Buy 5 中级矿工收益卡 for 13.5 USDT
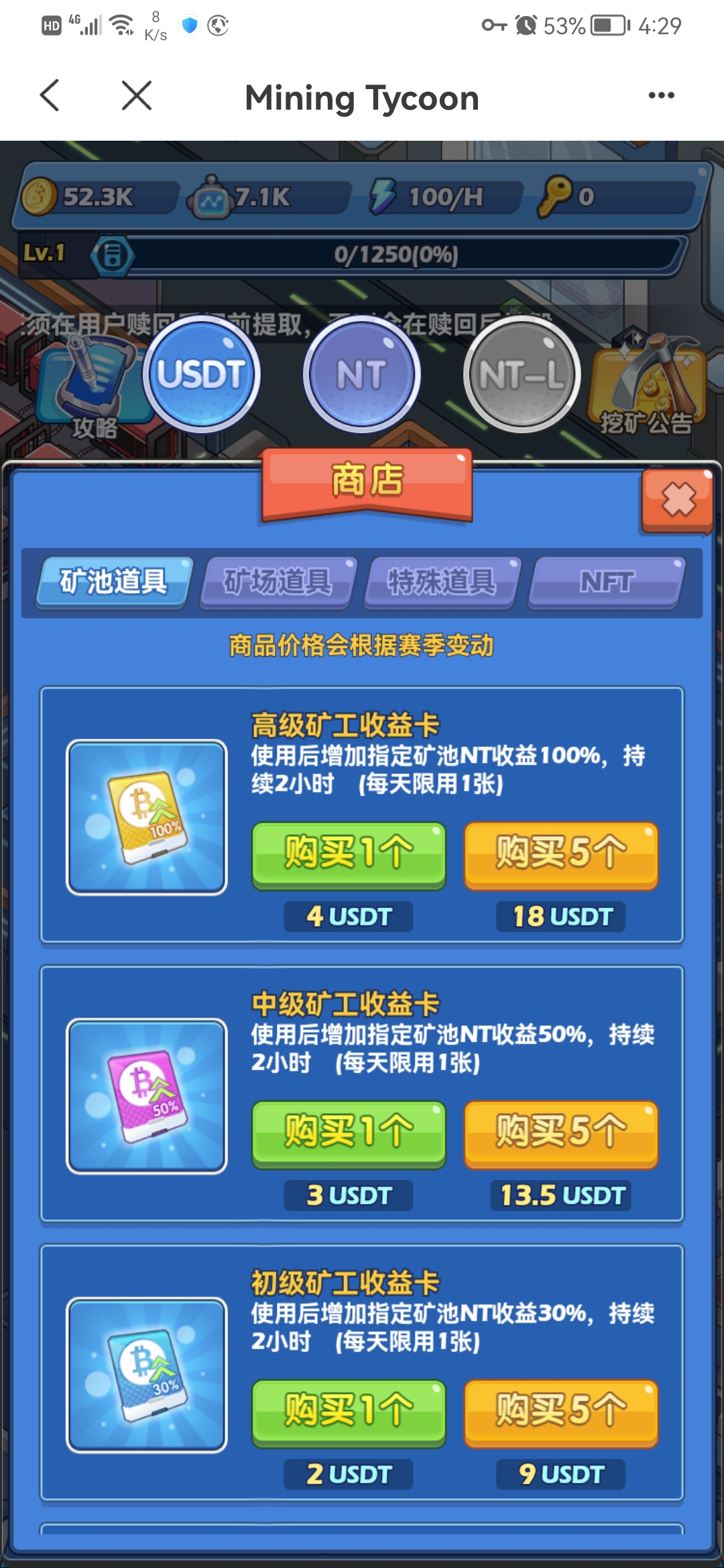724x1568 pixels. pyautogui.click(x=561, y=1133)
